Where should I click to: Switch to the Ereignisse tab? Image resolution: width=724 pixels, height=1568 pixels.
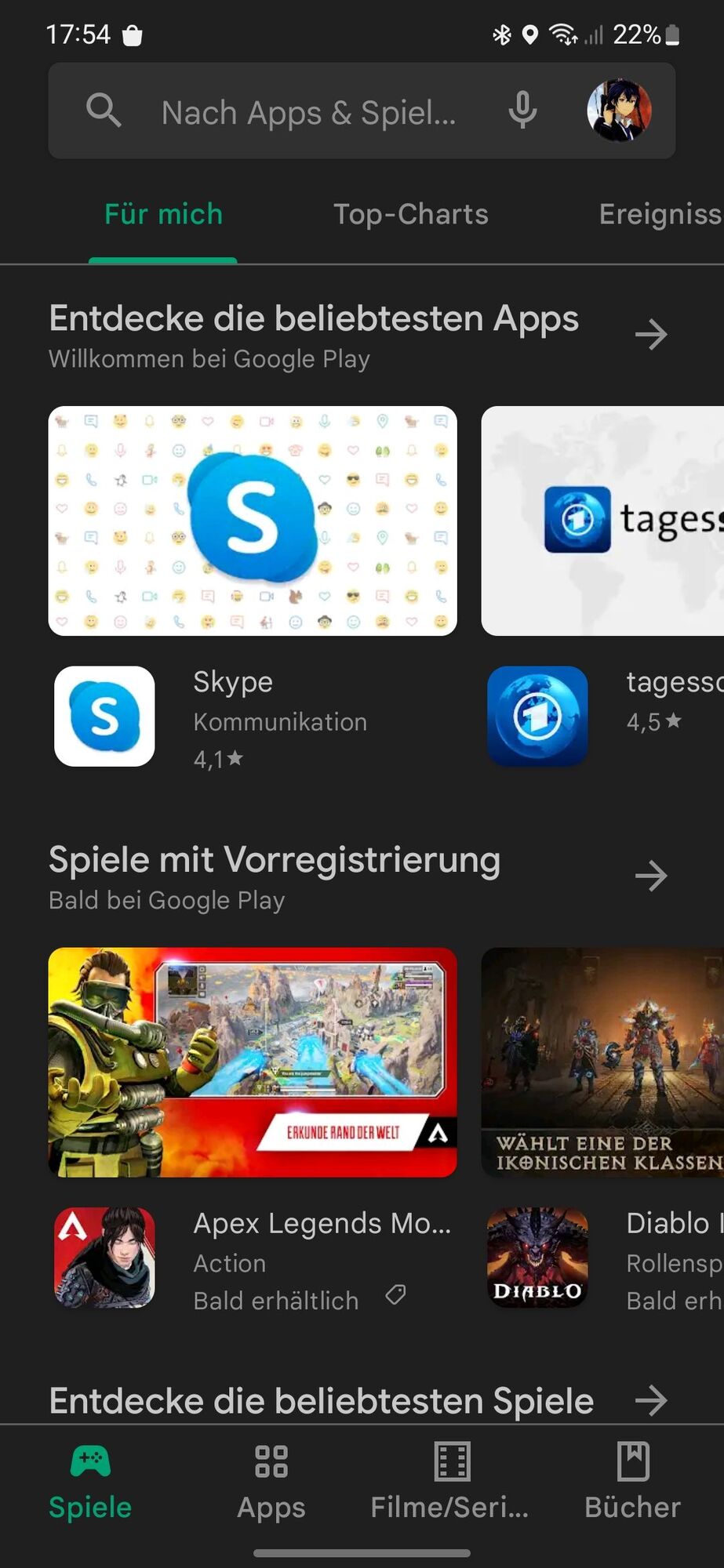(659, 214)
